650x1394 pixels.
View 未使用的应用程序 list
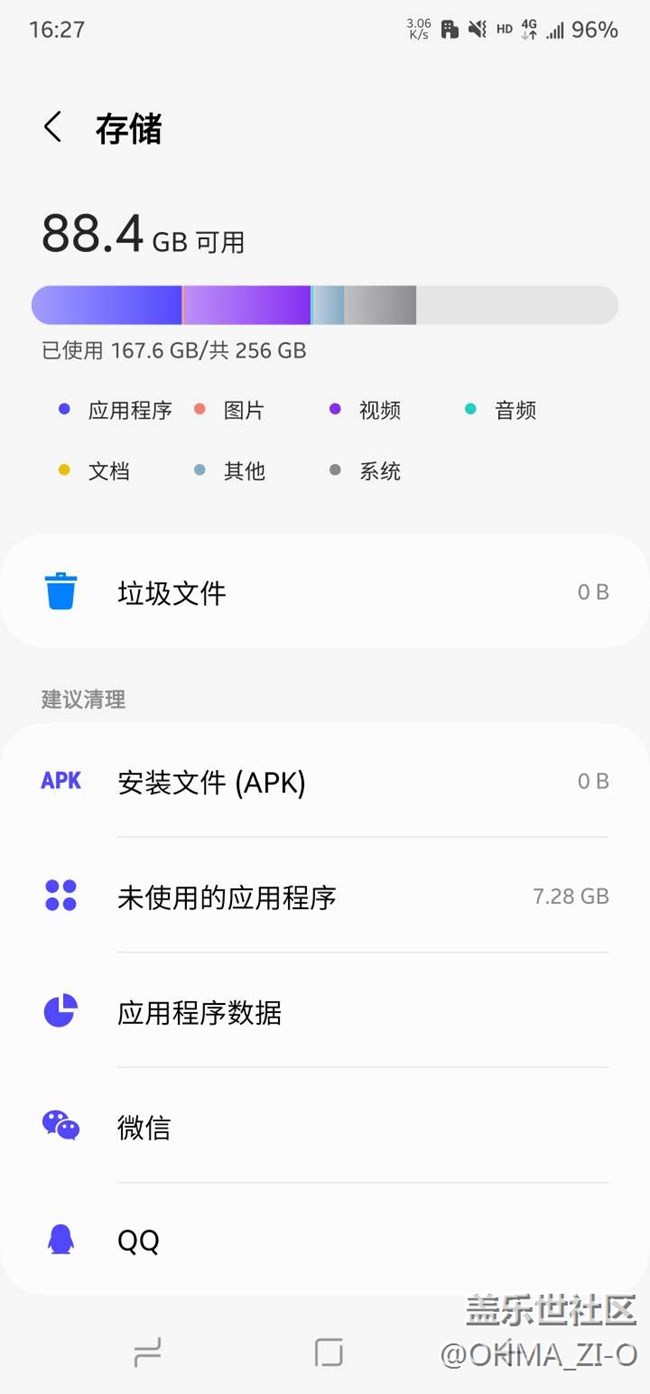pyautogui.click(x=324, y=897)
